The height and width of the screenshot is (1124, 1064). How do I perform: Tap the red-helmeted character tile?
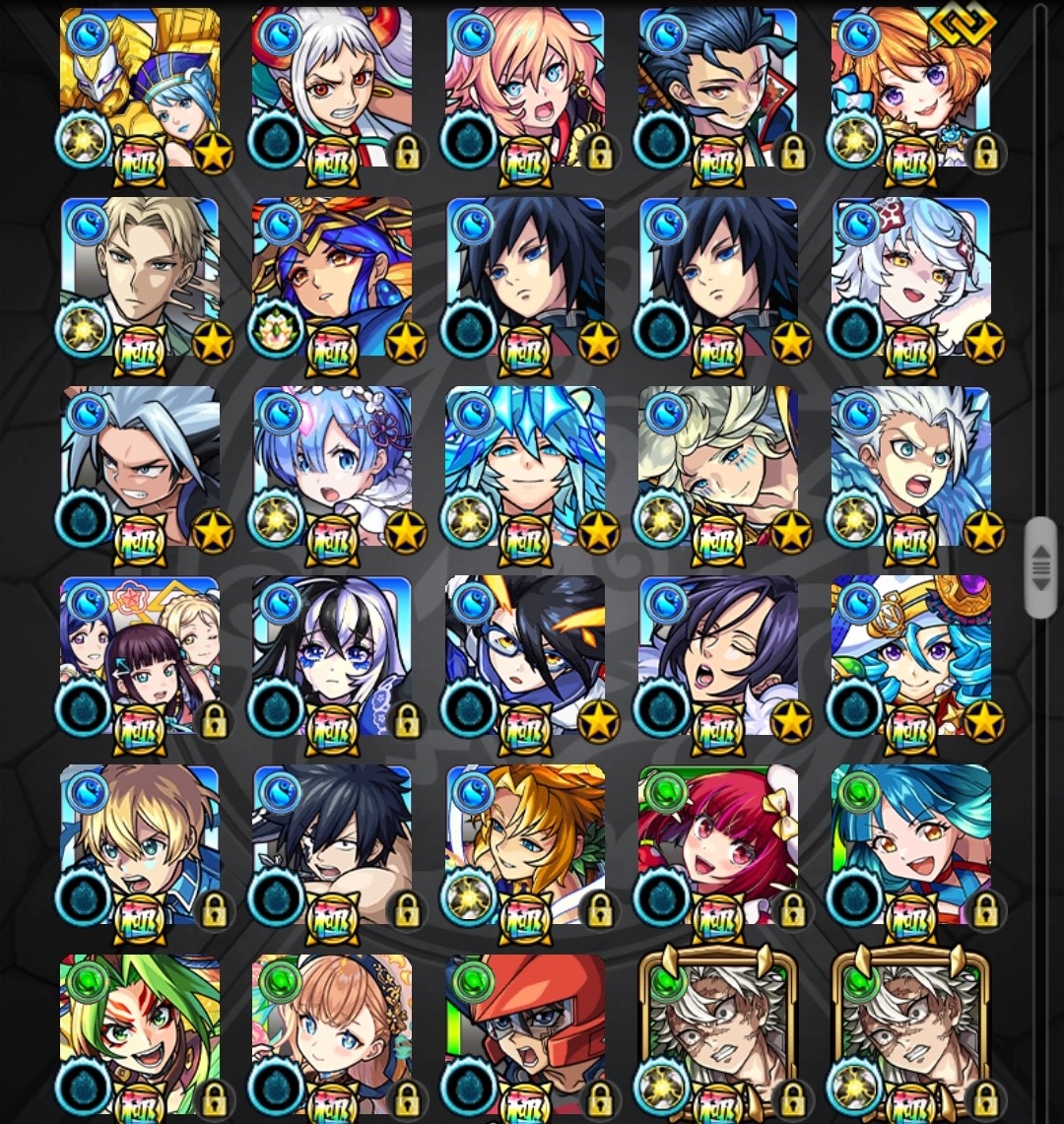[525, 1034]
